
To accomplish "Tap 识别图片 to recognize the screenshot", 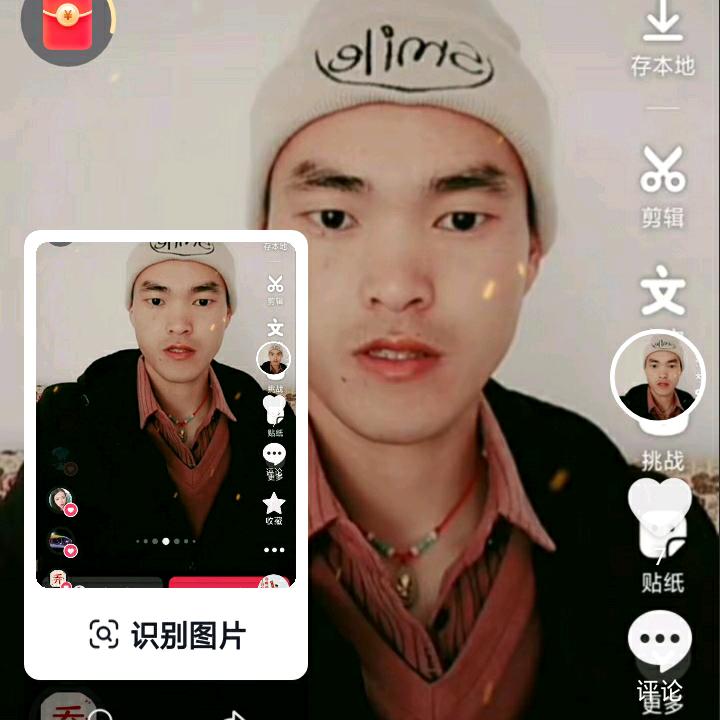I will pos(166,634).
